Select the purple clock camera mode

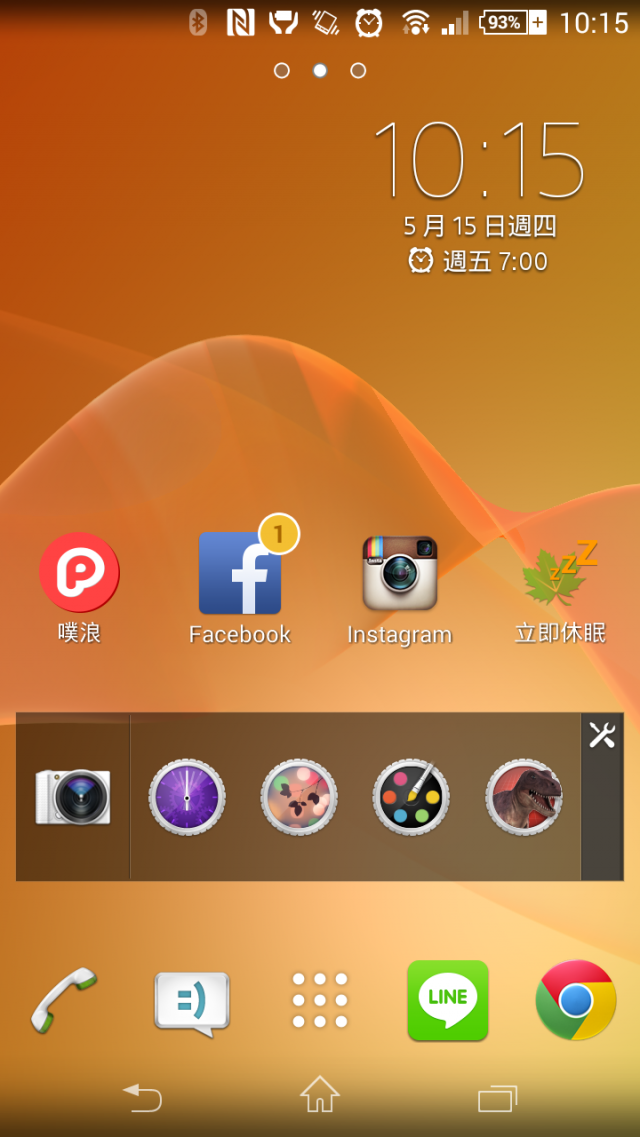187,796
